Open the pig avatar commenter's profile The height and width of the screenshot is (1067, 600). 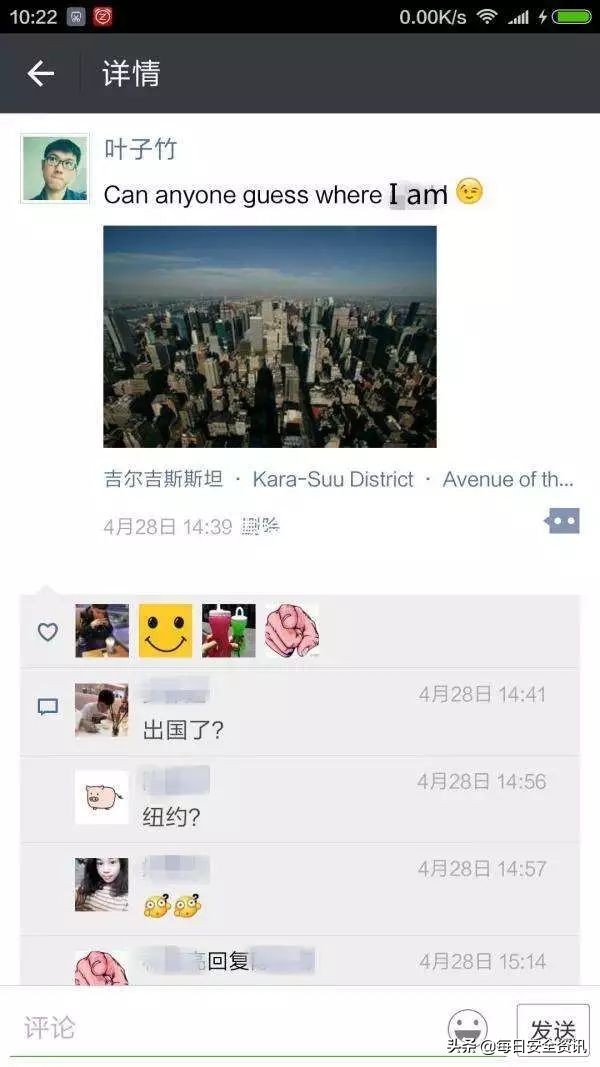pos(101,797)
